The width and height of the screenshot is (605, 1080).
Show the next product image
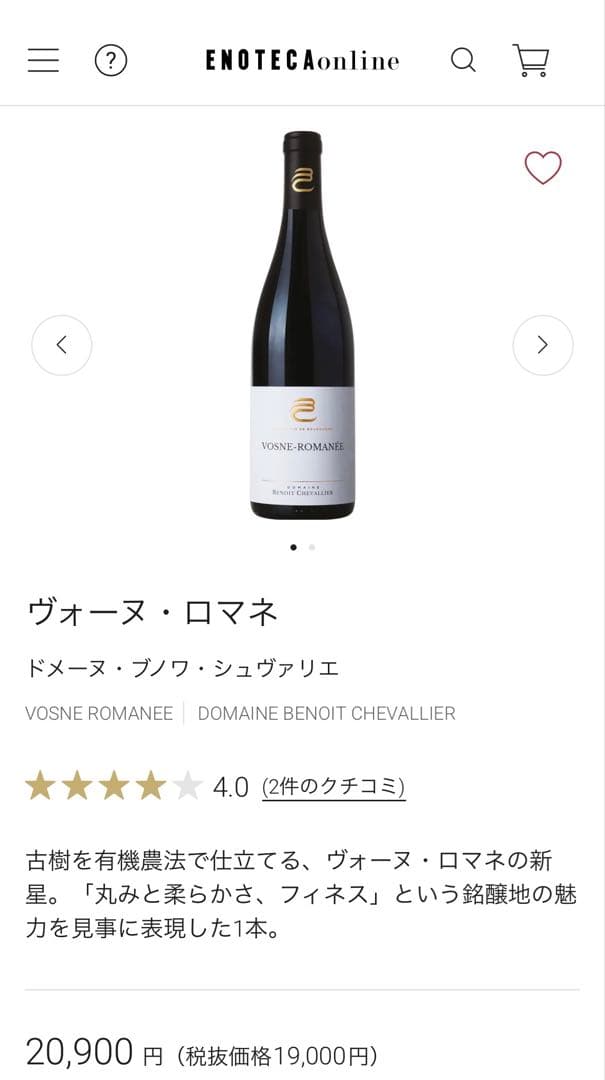[x=542, y=345]
